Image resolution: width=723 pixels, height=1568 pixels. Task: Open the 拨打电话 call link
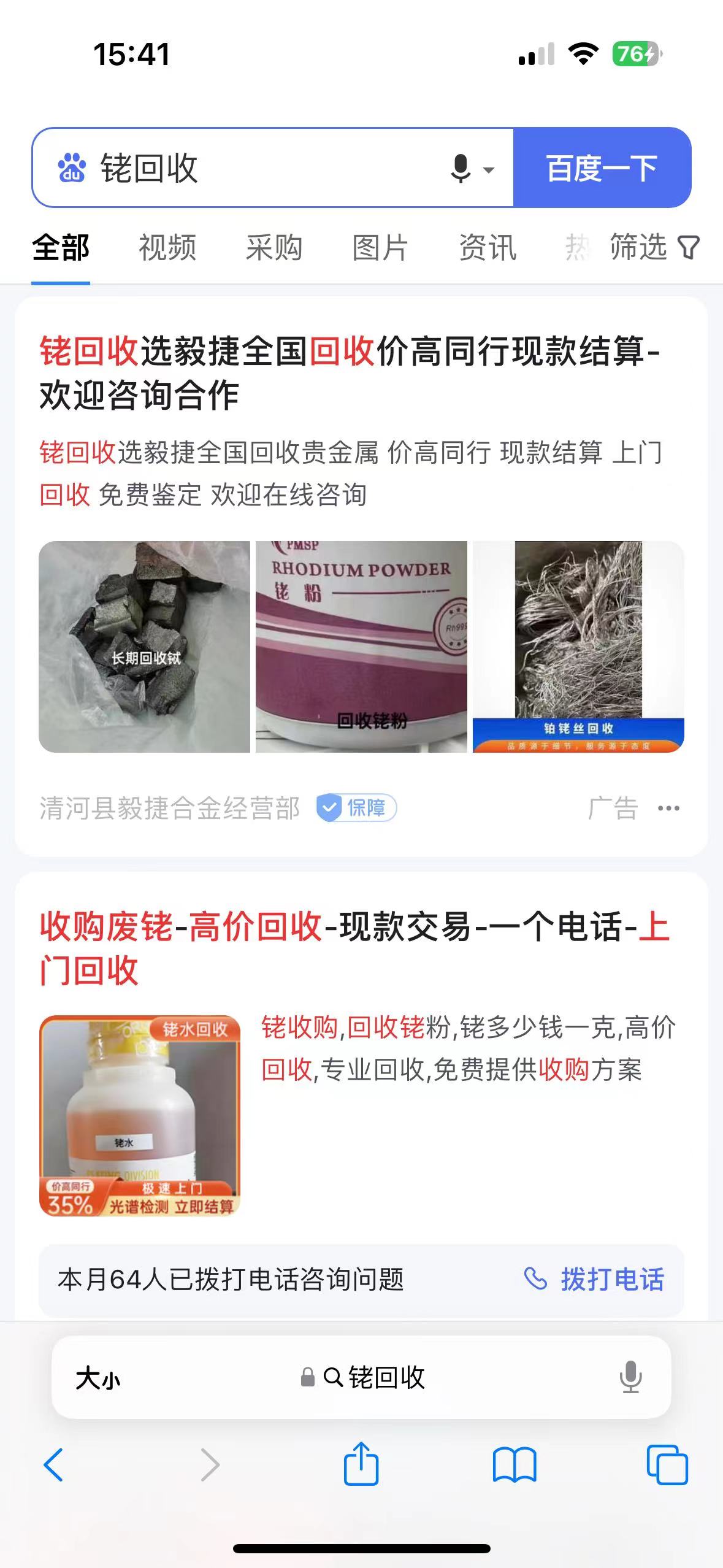pyautogui.click(x=611, y=1280)
